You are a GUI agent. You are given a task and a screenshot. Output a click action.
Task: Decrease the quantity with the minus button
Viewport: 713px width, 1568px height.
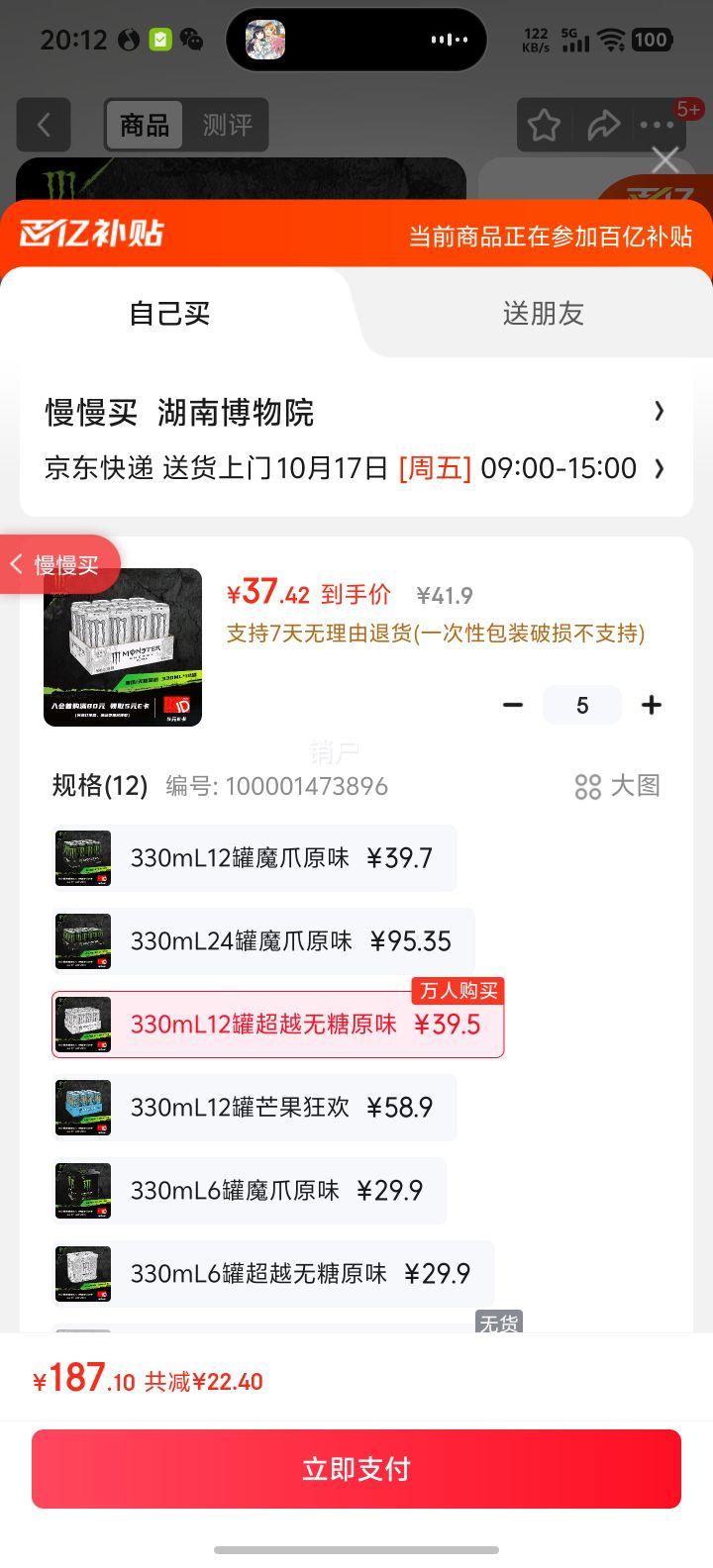[513, 705]
